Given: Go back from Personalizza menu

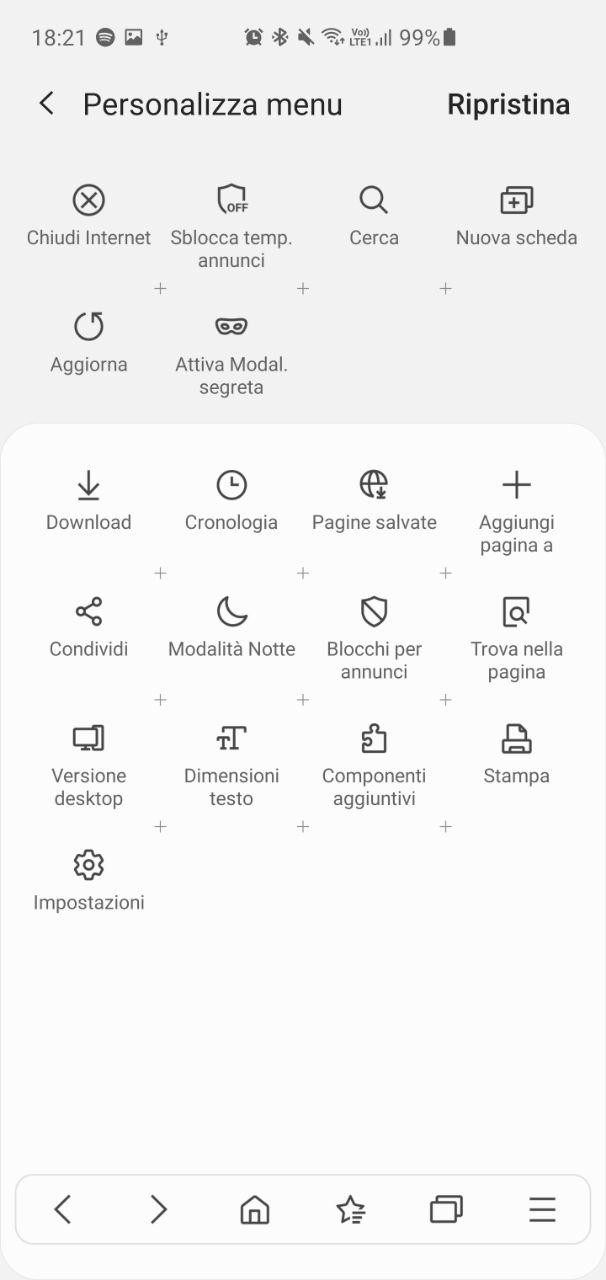Looking at the screenshot, I should click(x=46, y=104).
